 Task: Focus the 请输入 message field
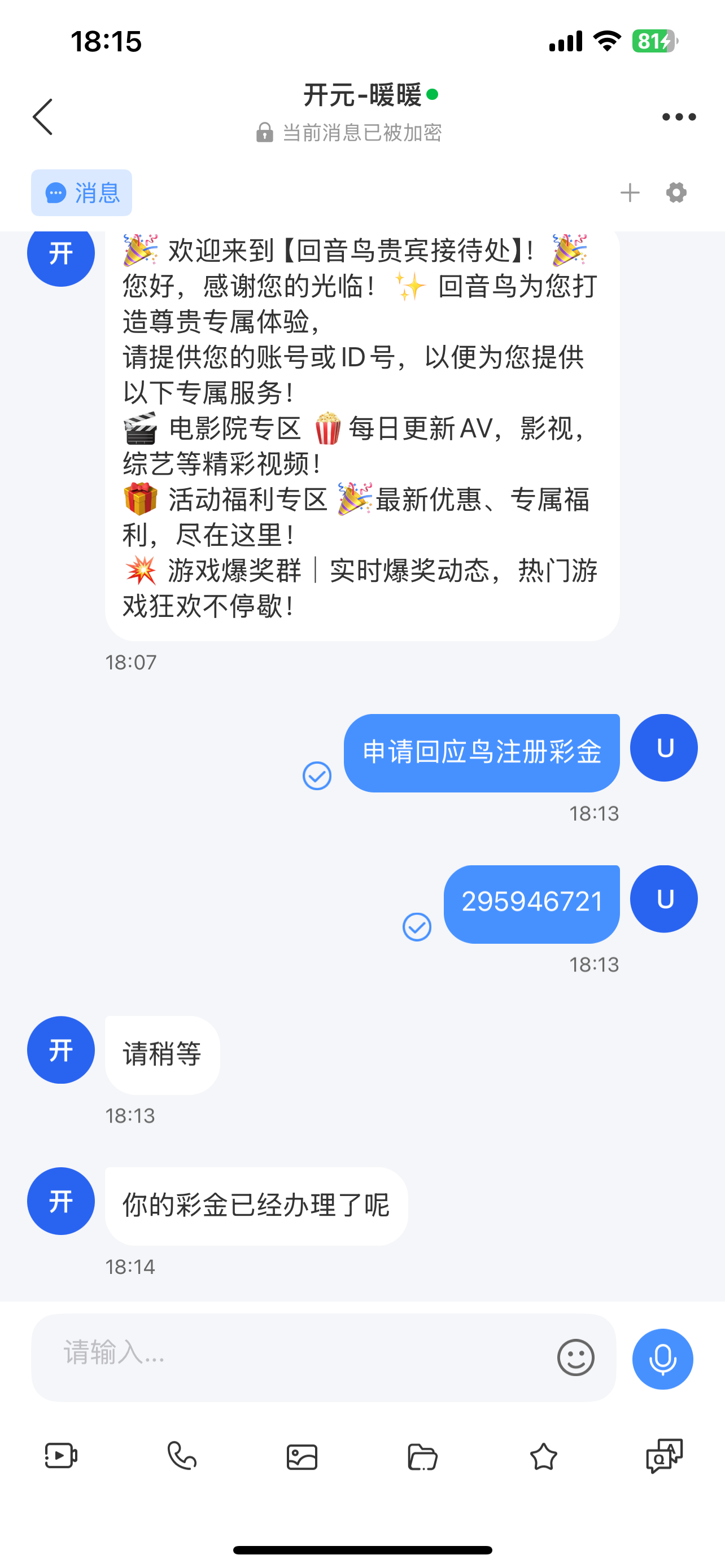point(292,1357)
